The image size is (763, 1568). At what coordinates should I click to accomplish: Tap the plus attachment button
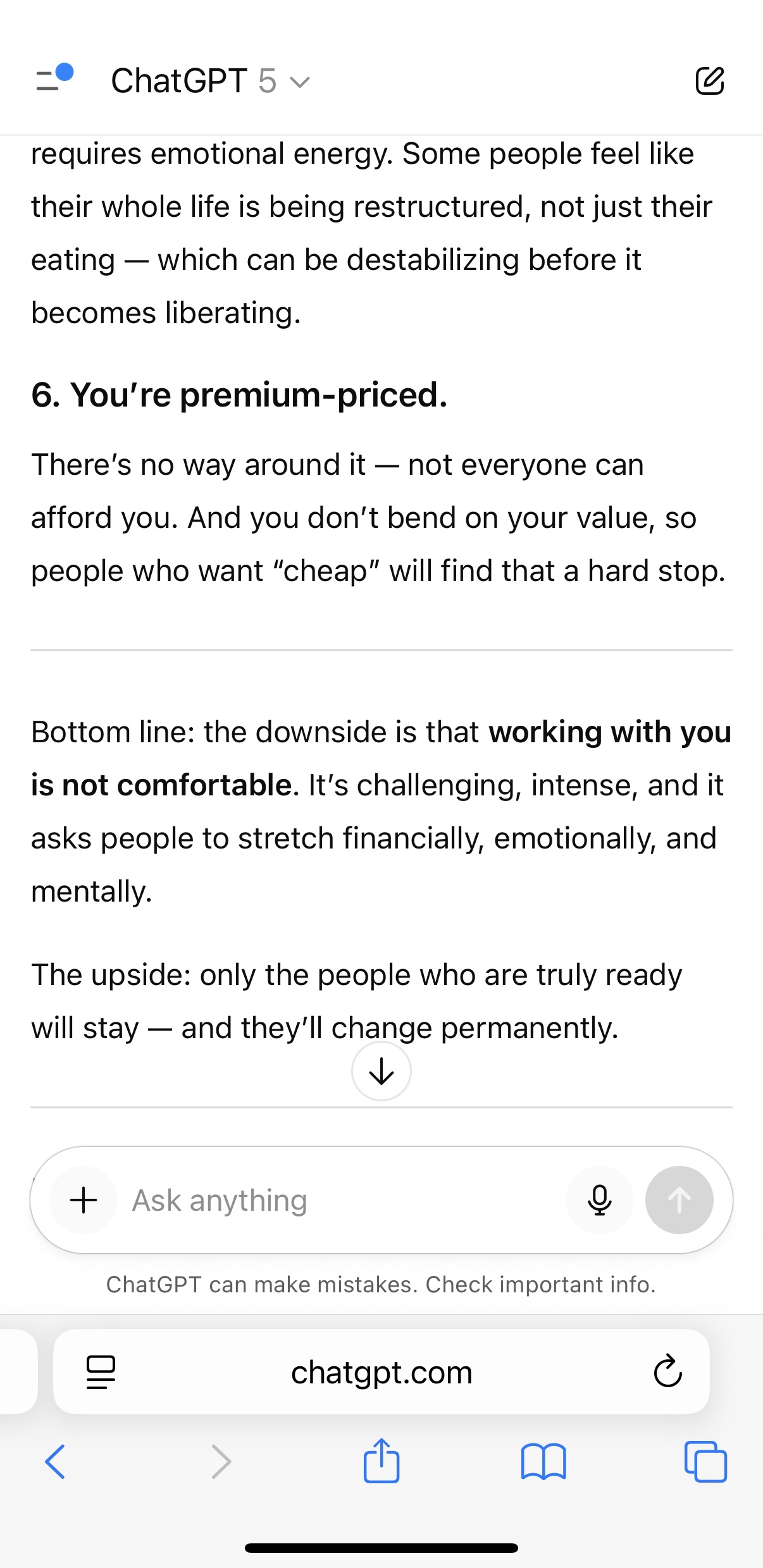pyautogui.click(x=84, y=1200)
